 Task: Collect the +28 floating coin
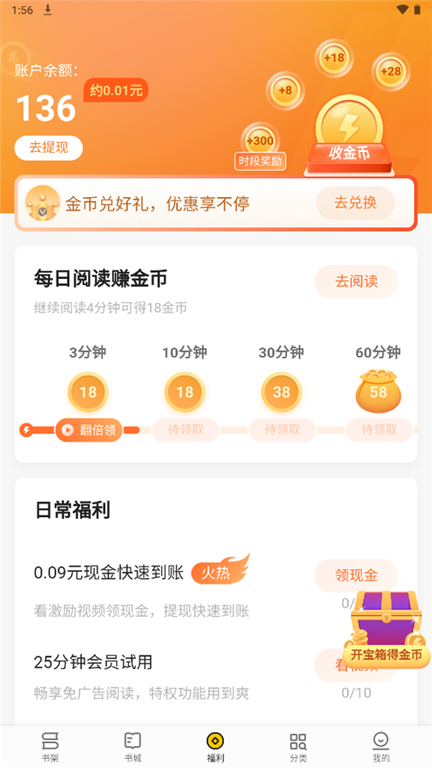[x=390, y=72]
